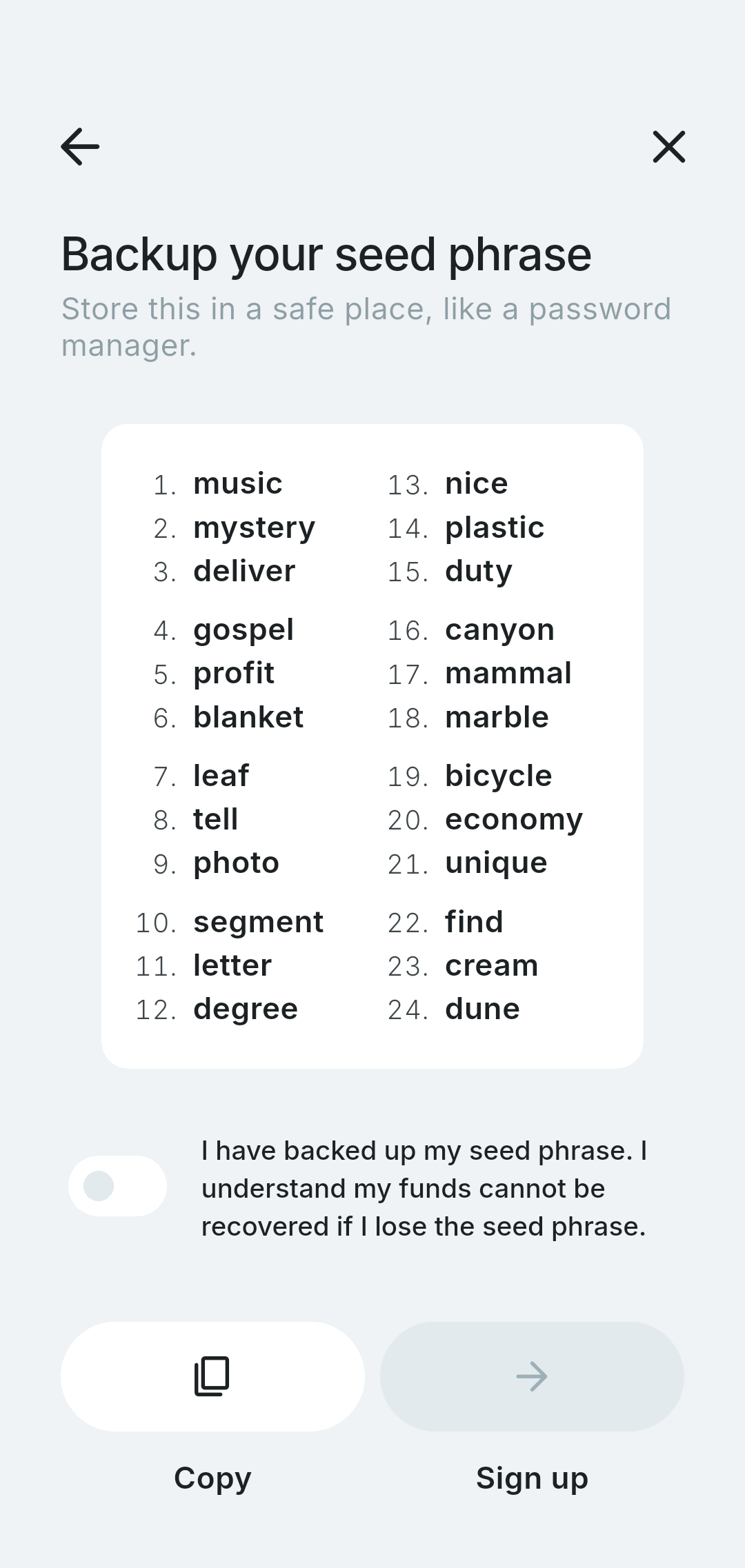Enable the seed phrase backup confirmation toggle
The width and height of the screenshot is (745, 1568).
(116, 1186)
